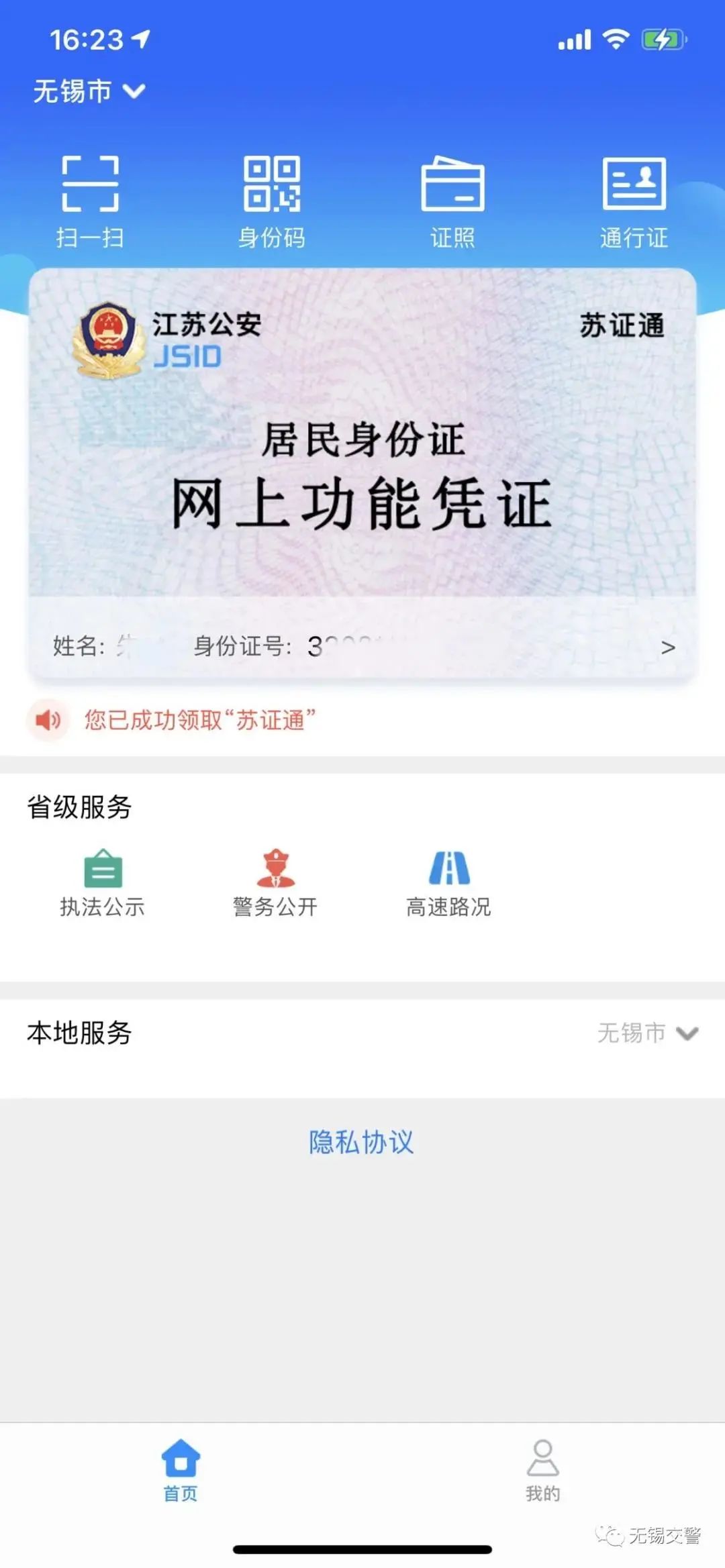
Task: Click the 您已成功领取苏证通 notice
Action: [201, 719]
